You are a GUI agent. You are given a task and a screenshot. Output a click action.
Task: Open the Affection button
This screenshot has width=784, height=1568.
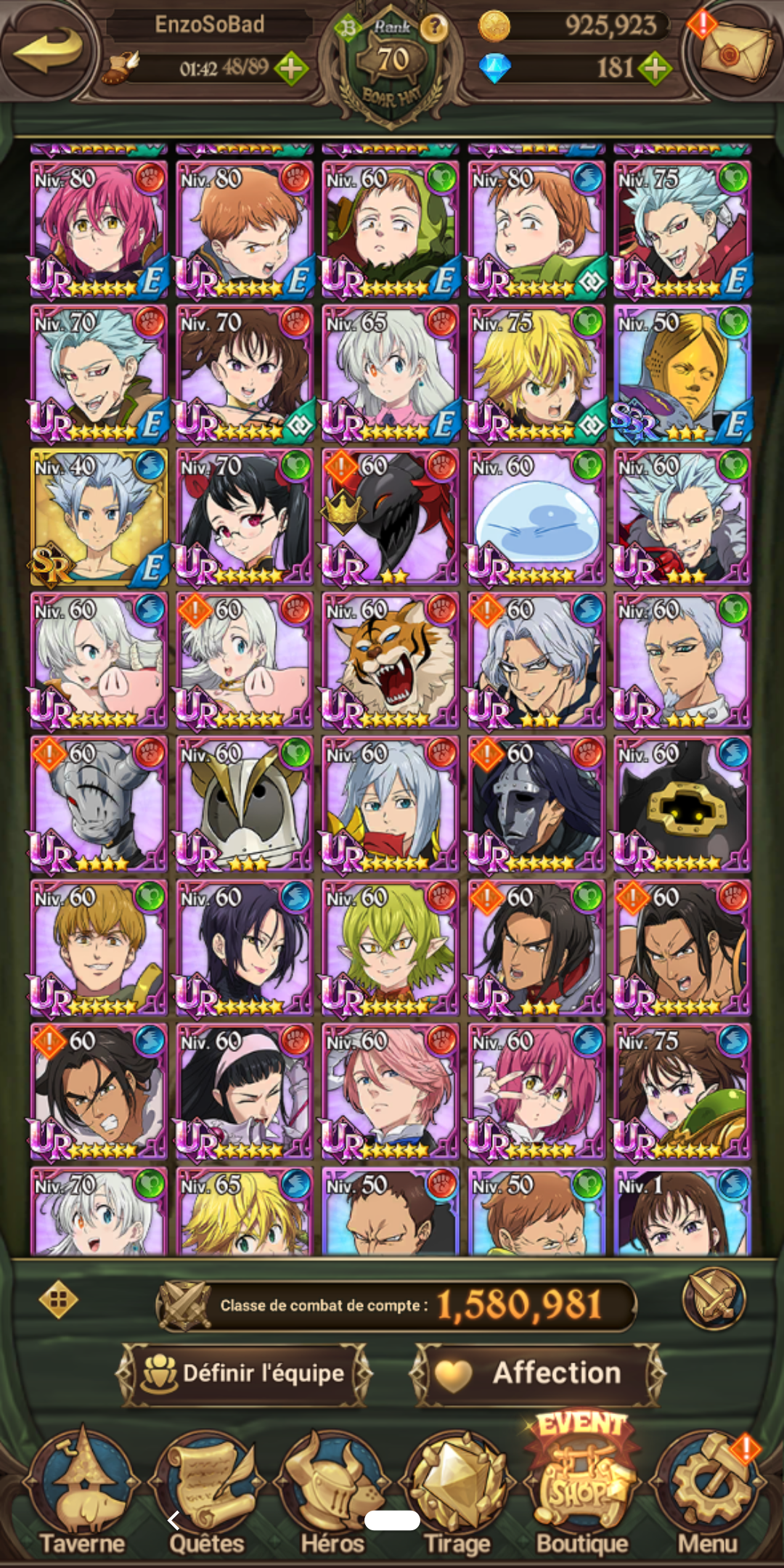coord(538,1373)
